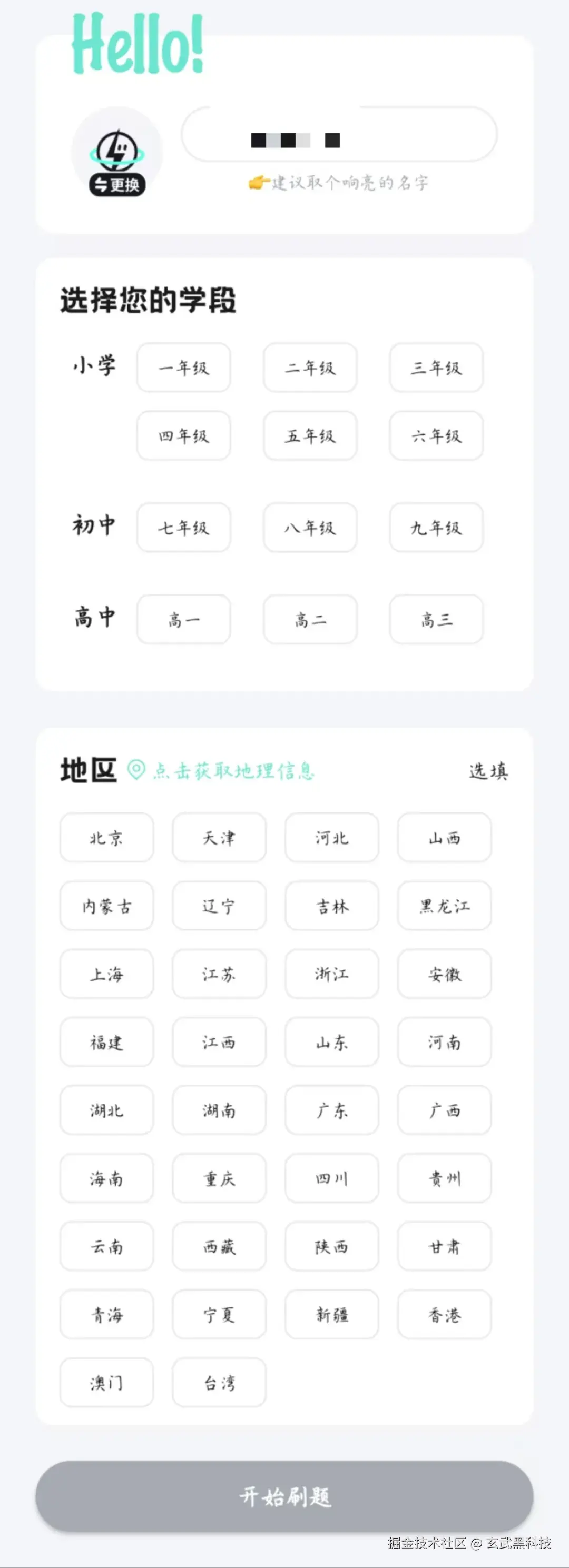
Task: Tap the 更换 avatar button
Action: [117, 184]
